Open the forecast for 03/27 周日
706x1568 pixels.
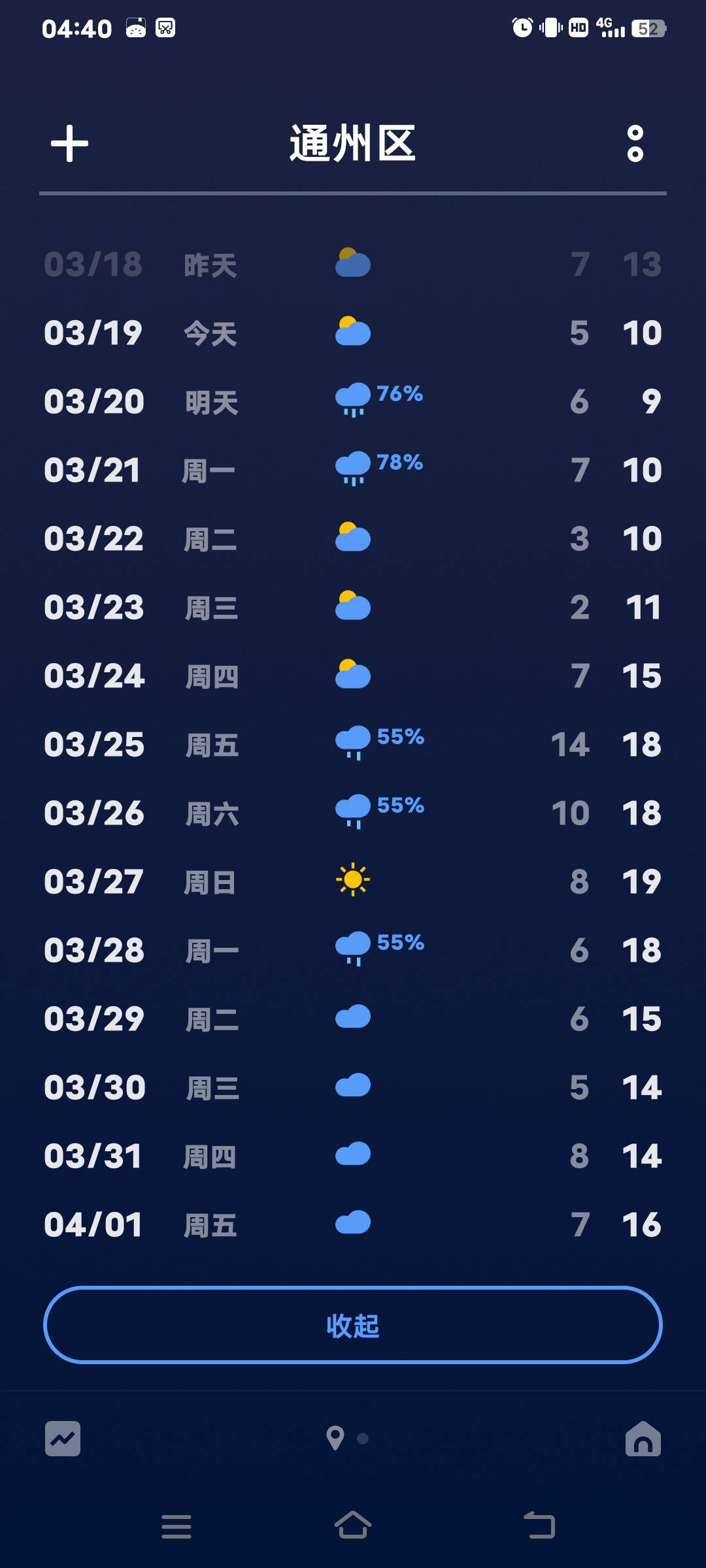click(353, 881)
